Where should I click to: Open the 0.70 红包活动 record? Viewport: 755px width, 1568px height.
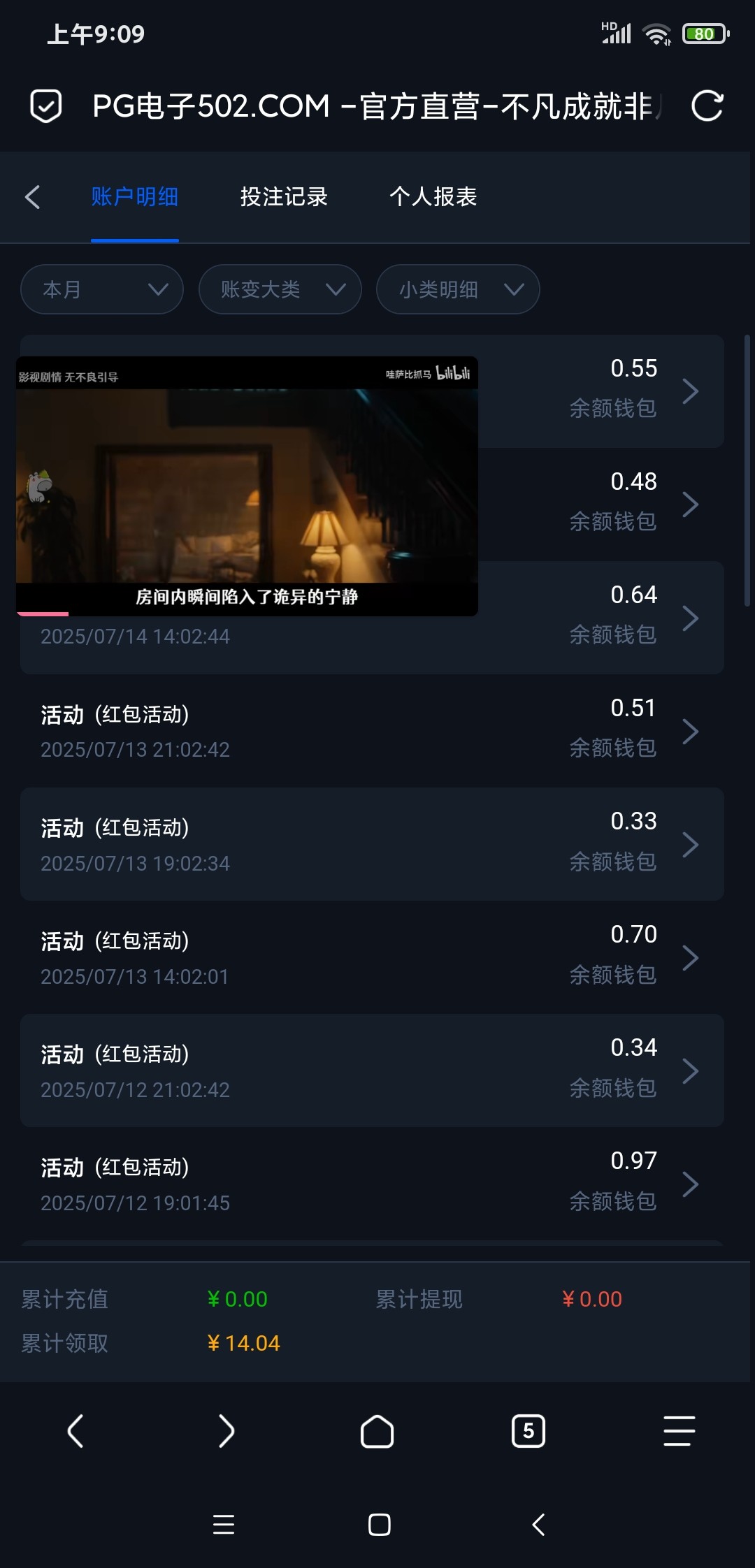click(x=372, y=957)
